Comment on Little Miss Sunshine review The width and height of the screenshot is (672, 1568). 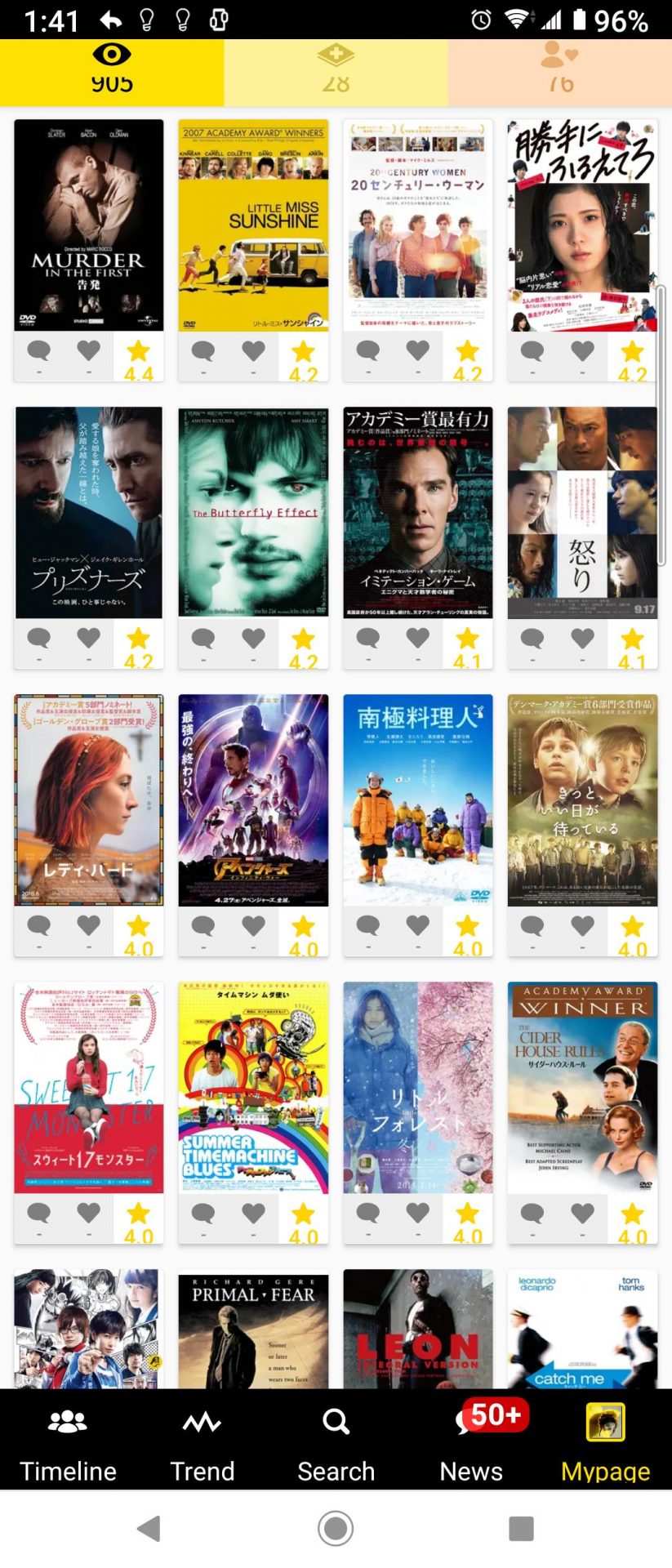[x=203, y=352]
